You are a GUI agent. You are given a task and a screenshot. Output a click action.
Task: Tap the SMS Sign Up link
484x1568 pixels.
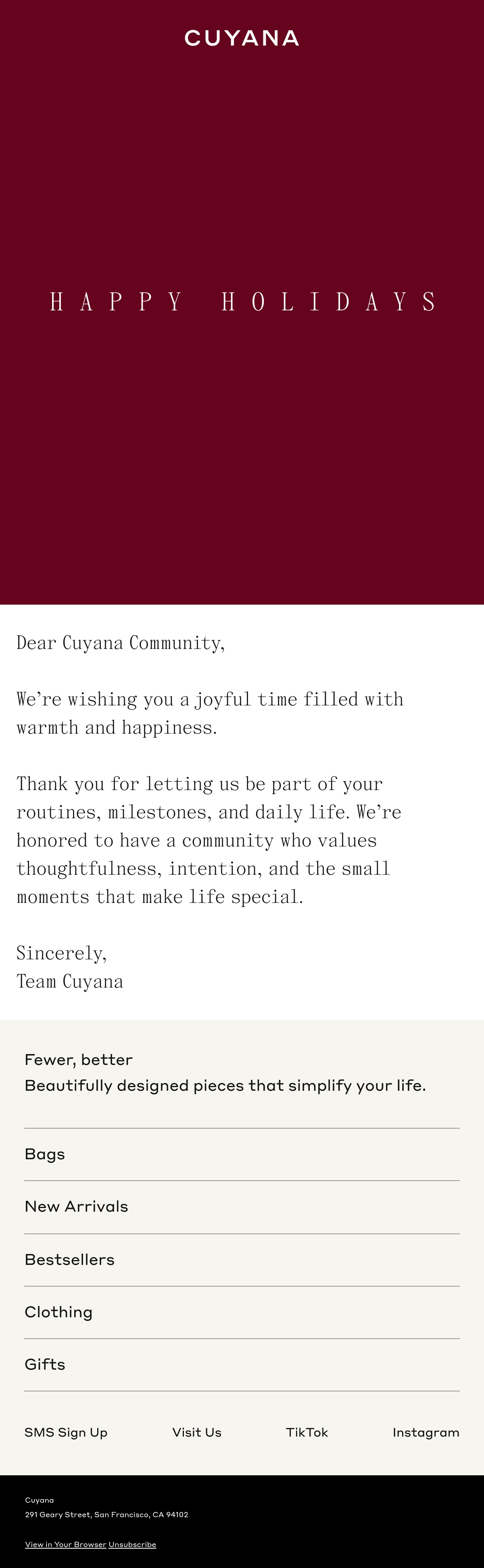[x=66, y=1432]
